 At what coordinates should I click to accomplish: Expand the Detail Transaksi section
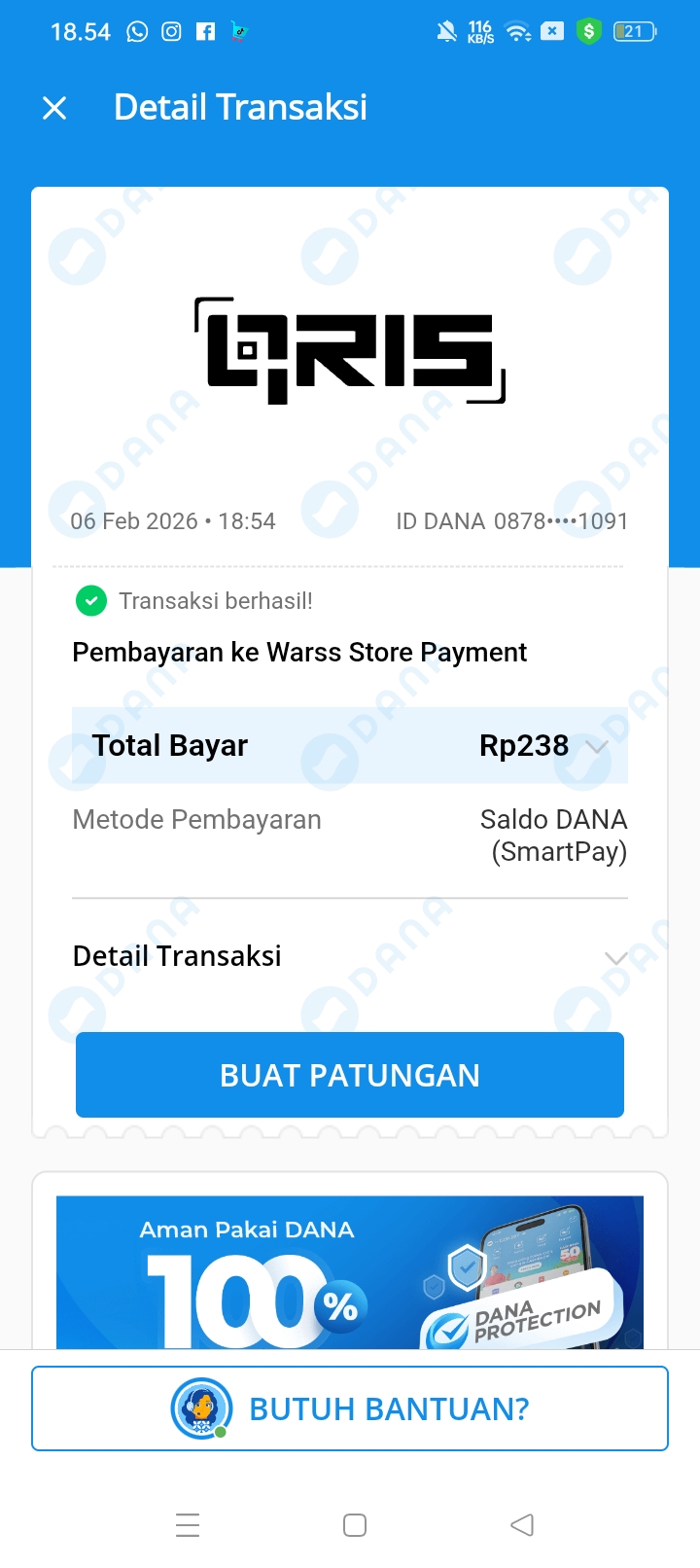pos(614,957)
